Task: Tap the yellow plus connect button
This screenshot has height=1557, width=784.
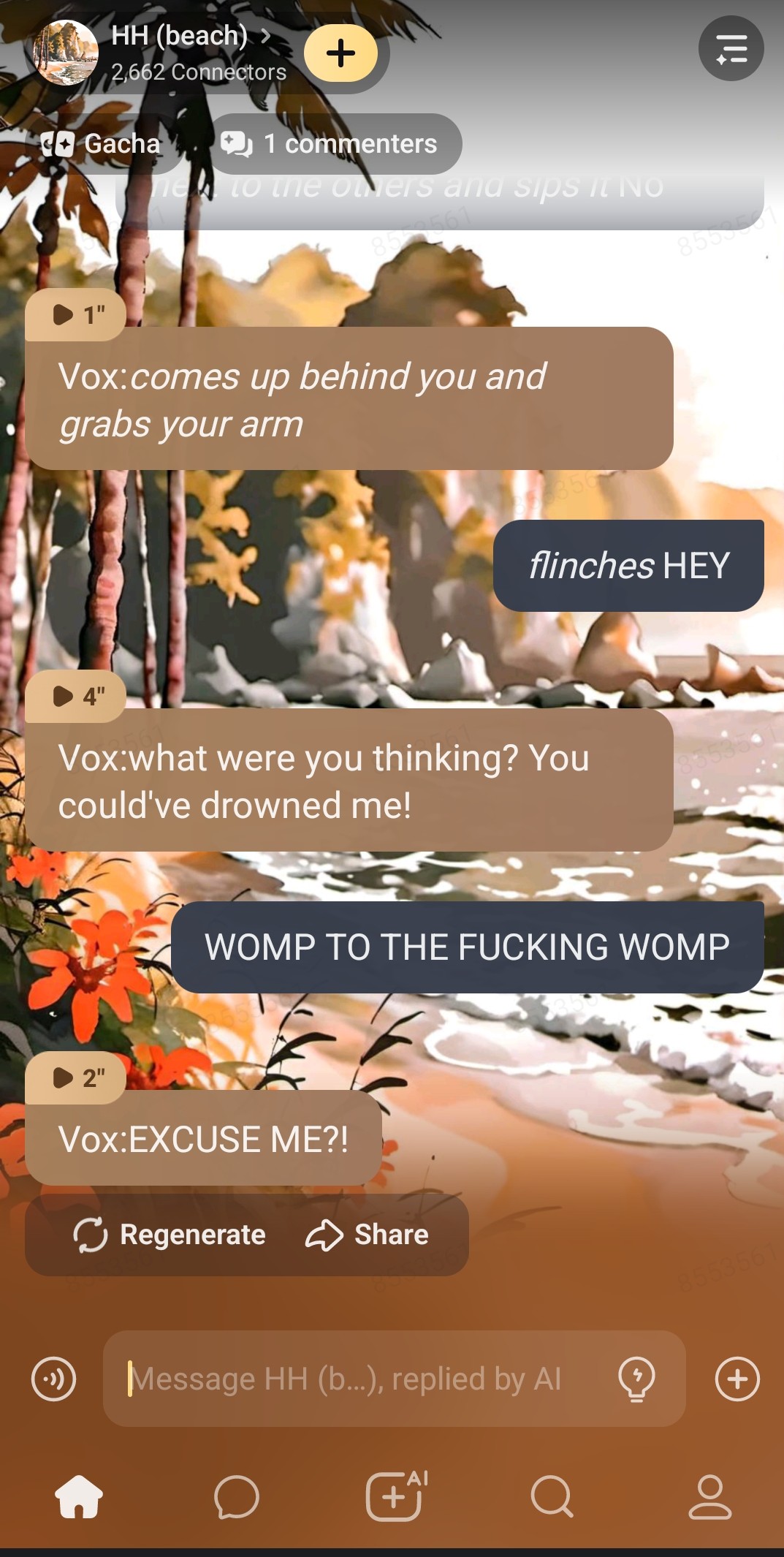Action: tap(340, 53)
